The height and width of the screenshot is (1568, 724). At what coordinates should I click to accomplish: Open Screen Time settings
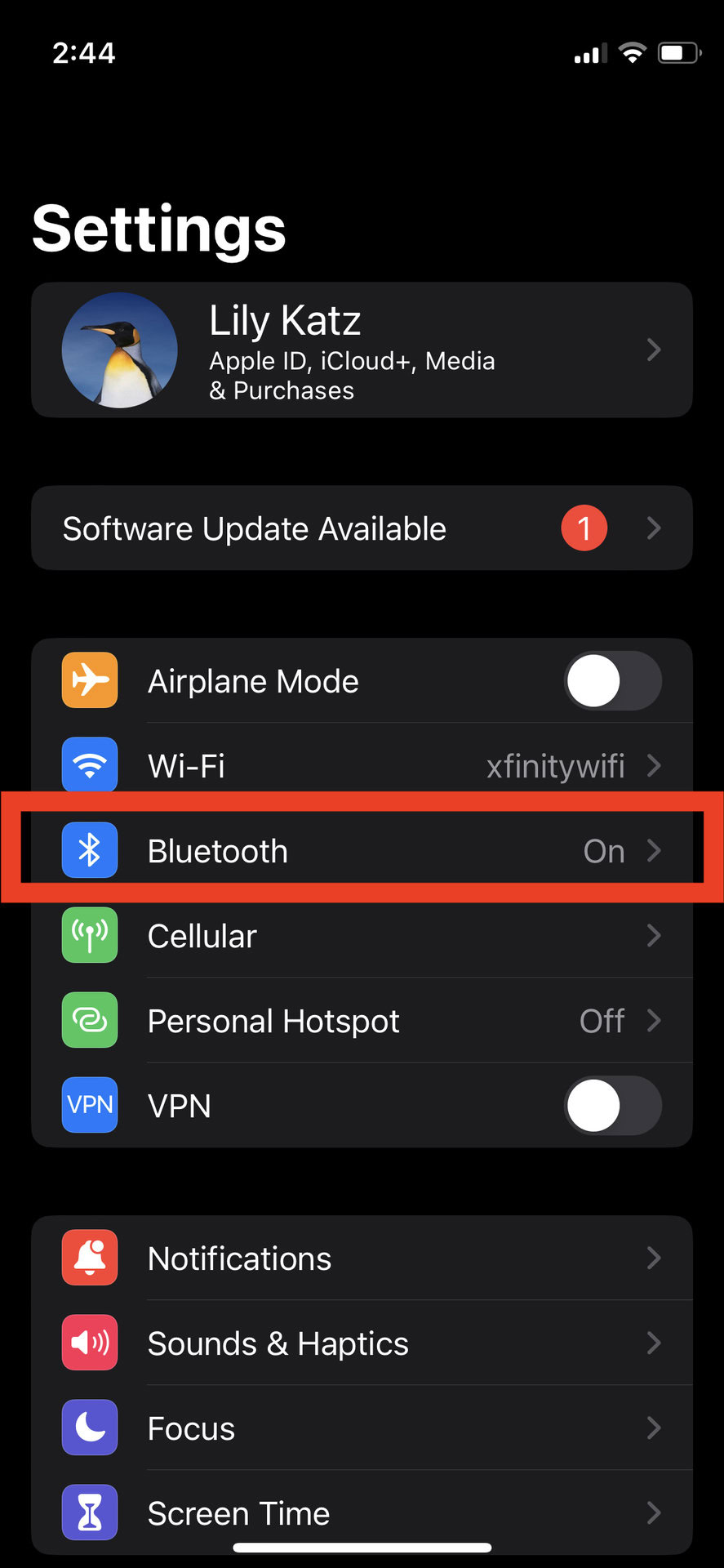pos(362,1512)
